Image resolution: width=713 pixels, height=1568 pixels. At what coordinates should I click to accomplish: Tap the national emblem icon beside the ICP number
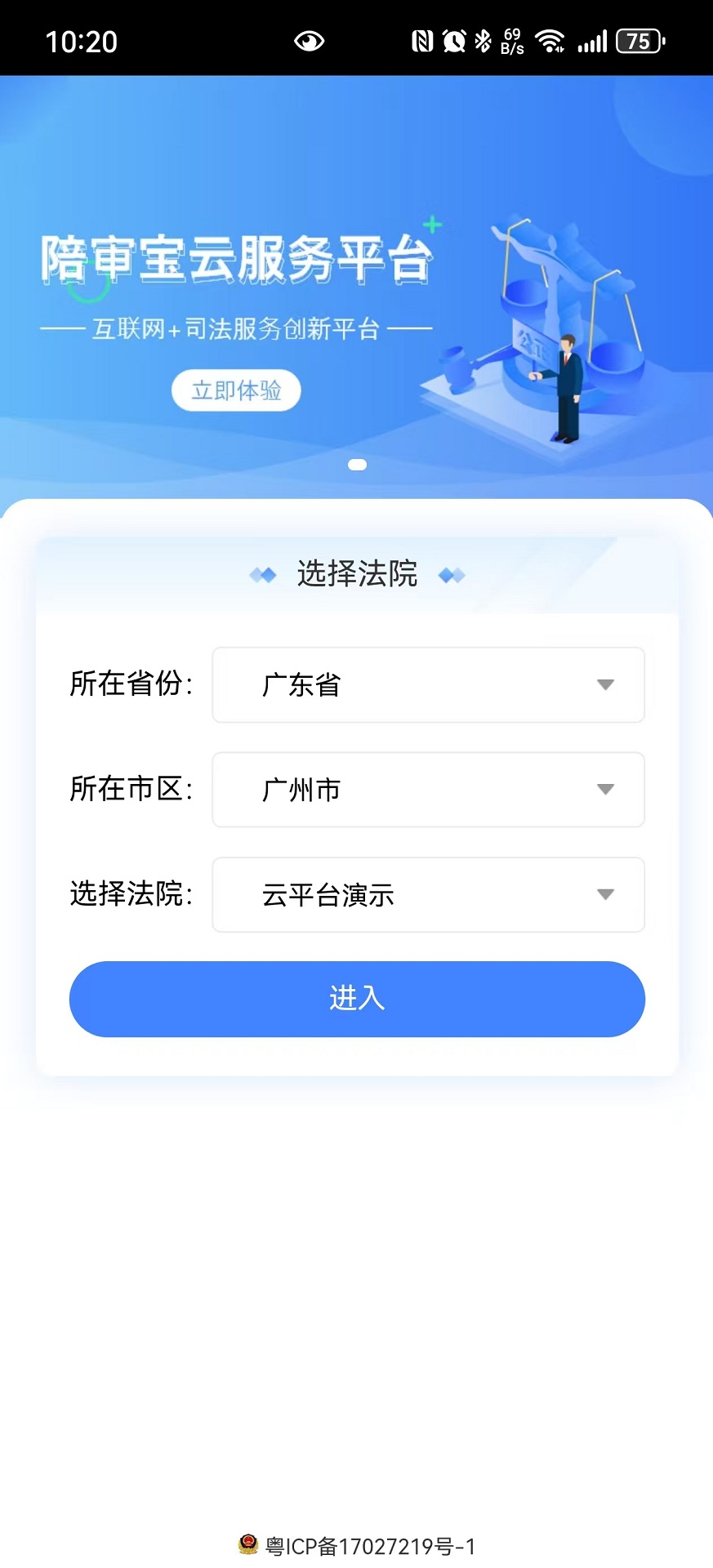248,1540
